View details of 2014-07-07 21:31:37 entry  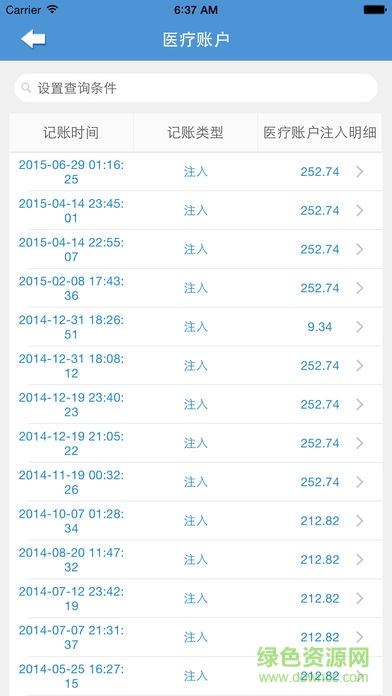196,637
